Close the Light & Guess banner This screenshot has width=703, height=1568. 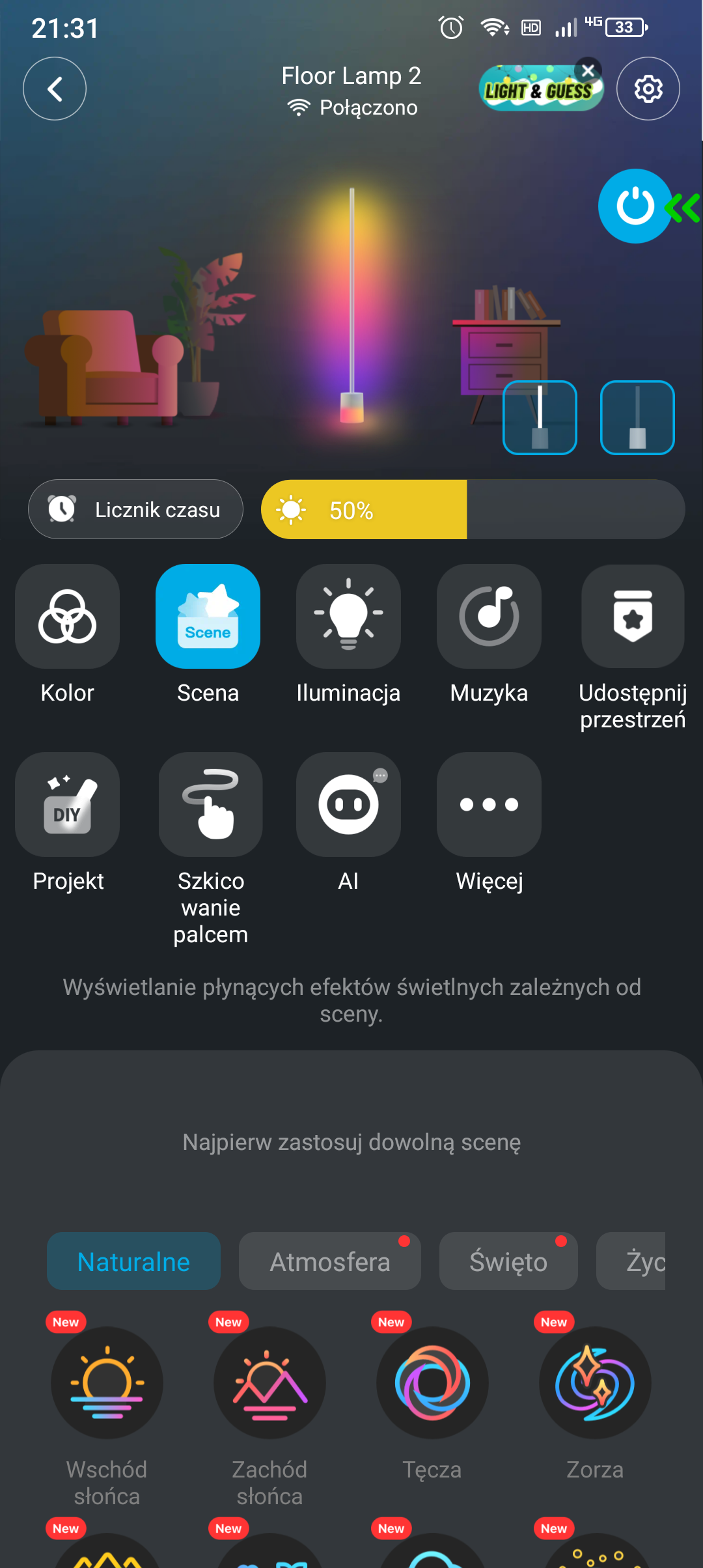pos(588,70)
